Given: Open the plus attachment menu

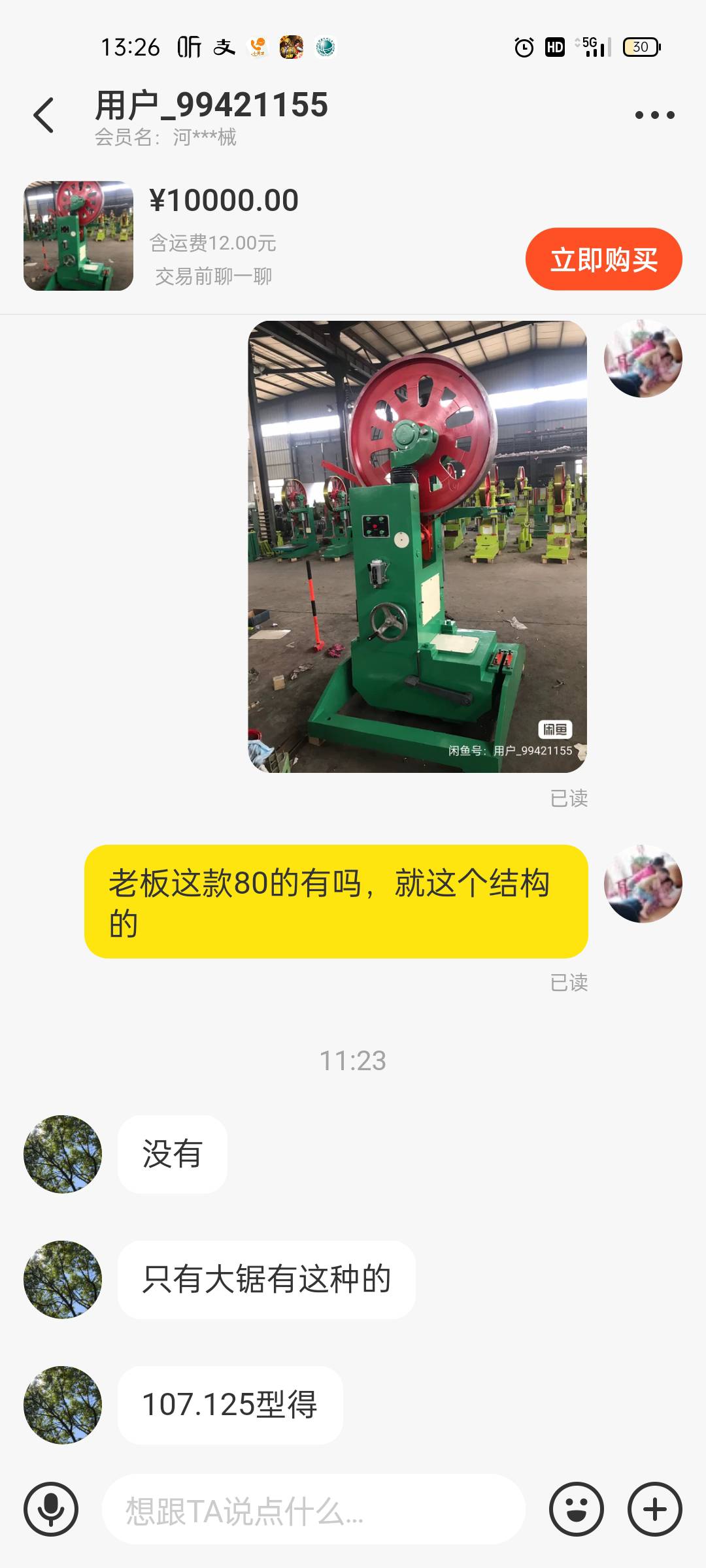Looking at the screenshot, I should (654, 1509).
